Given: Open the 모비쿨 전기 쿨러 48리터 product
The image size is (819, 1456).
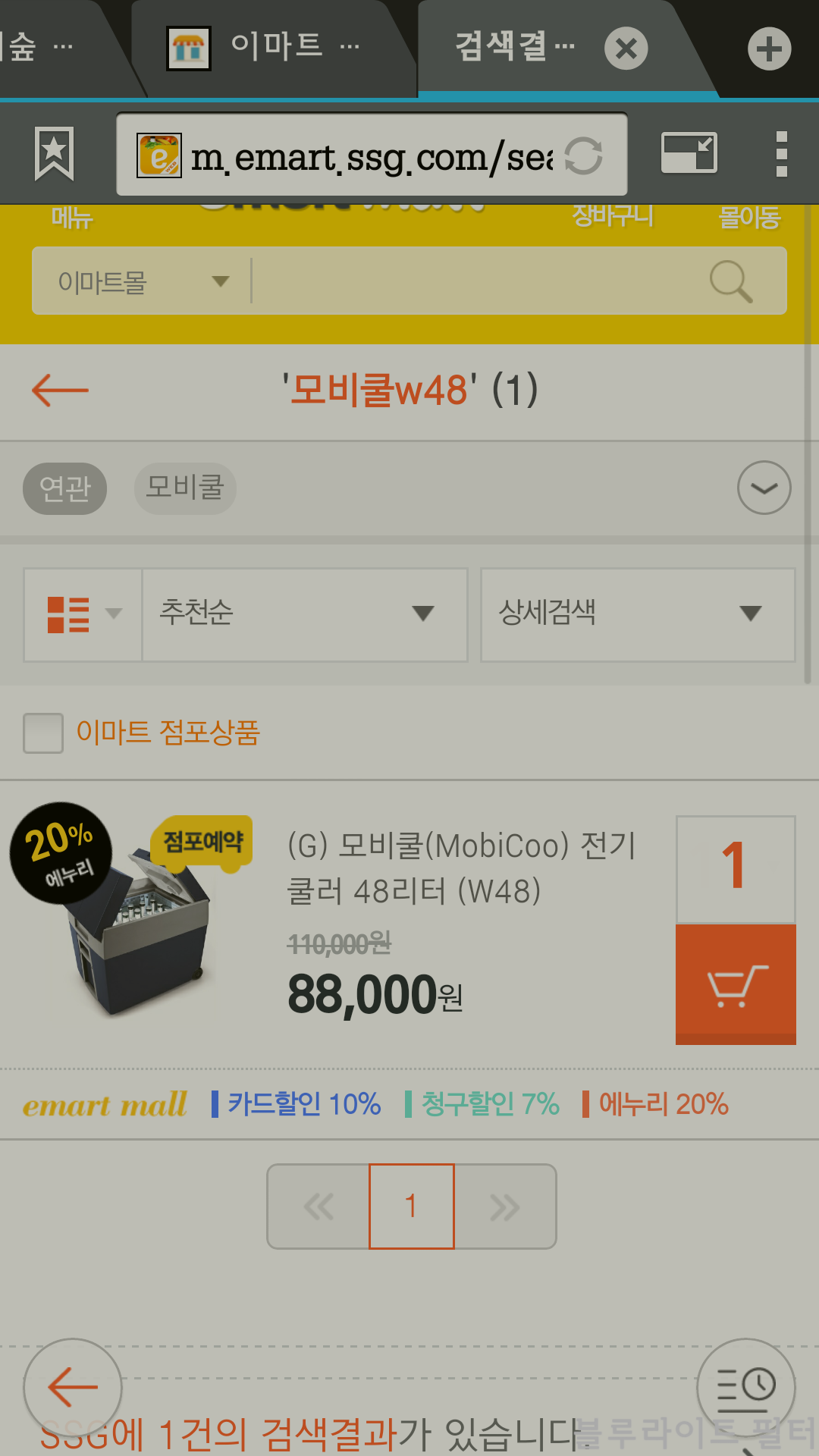Looking at the screenshot, I should point(461,868).
